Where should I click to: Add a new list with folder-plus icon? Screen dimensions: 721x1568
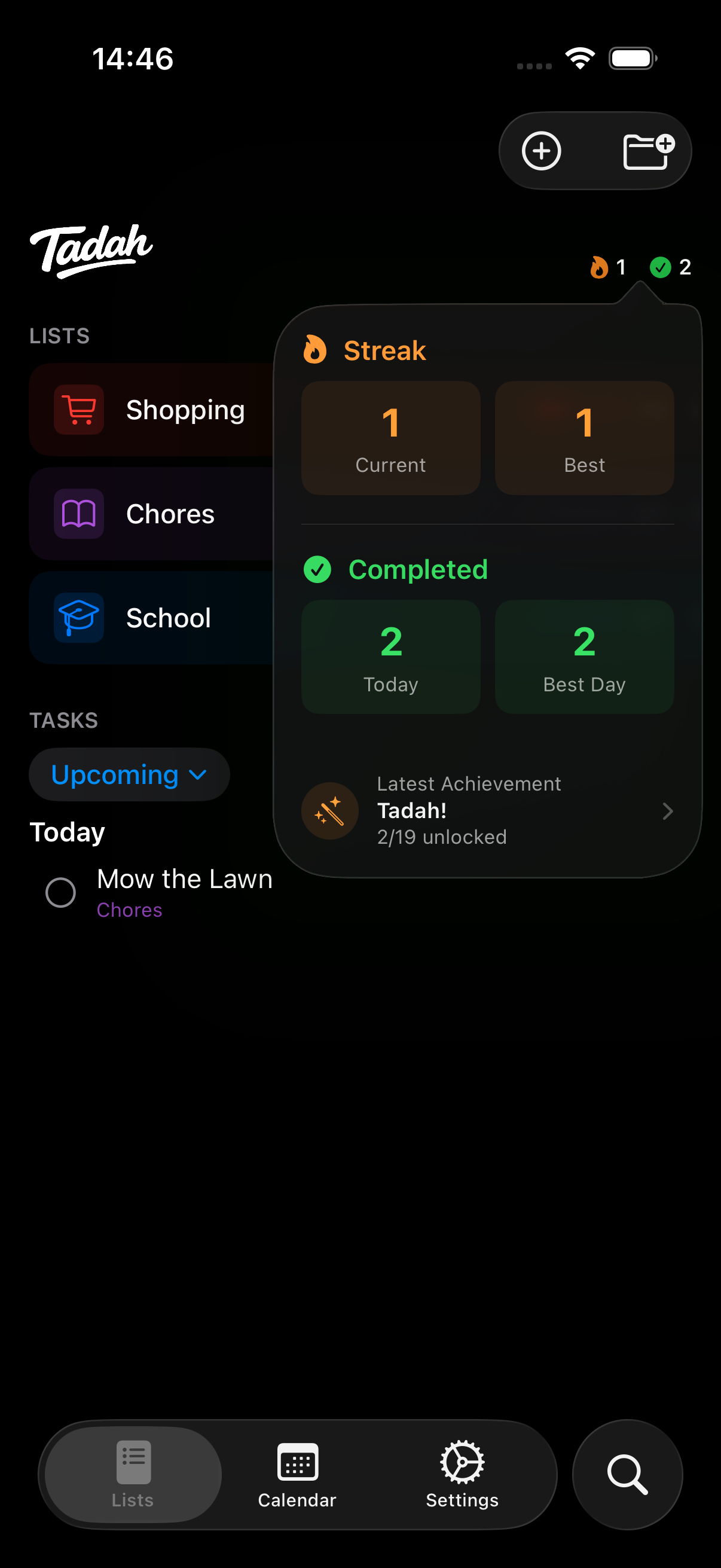click(649, 150)
